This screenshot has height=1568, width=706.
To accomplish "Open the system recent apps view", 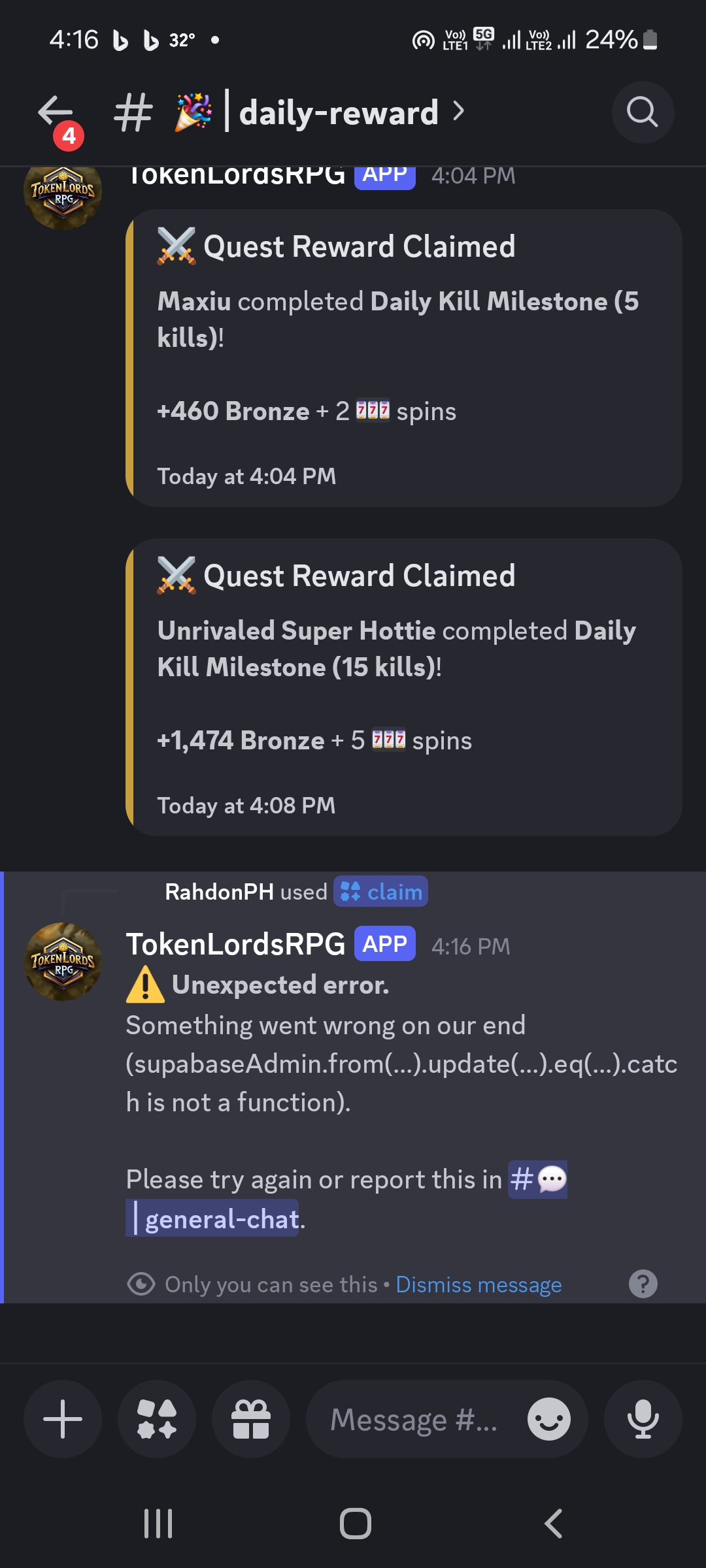I will tap(158, 1524).
